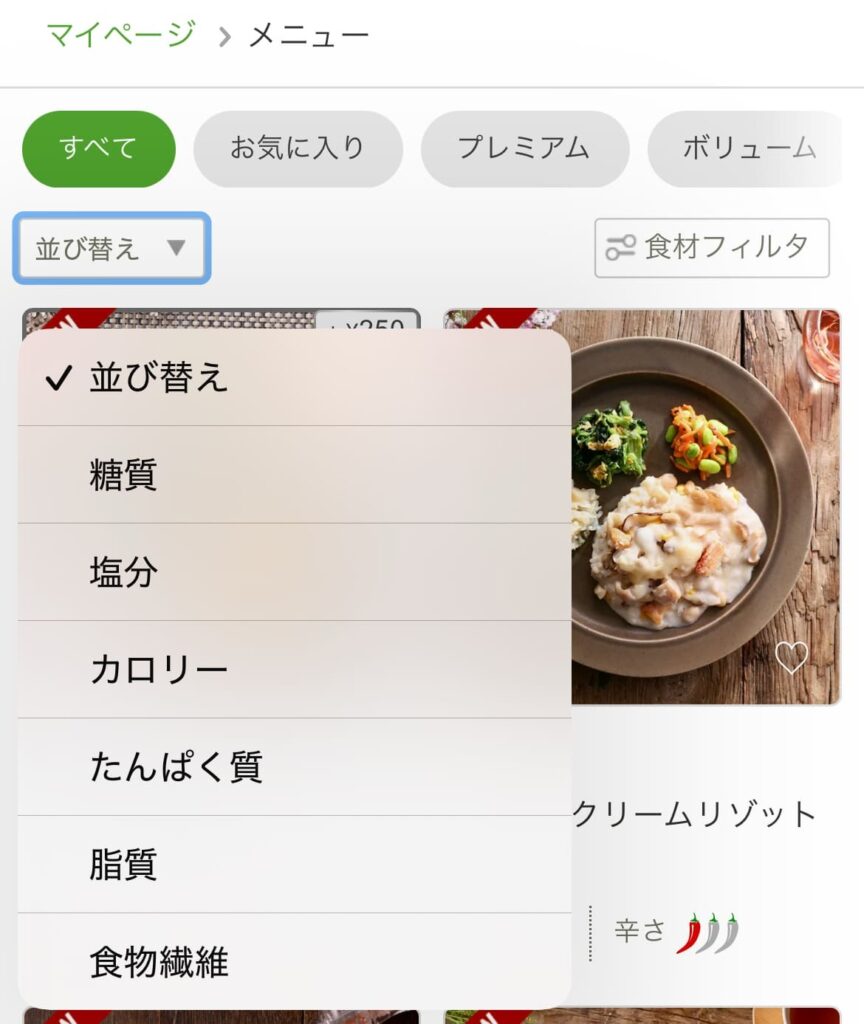Switch to the プレミアム category

[x=524, y=149]
